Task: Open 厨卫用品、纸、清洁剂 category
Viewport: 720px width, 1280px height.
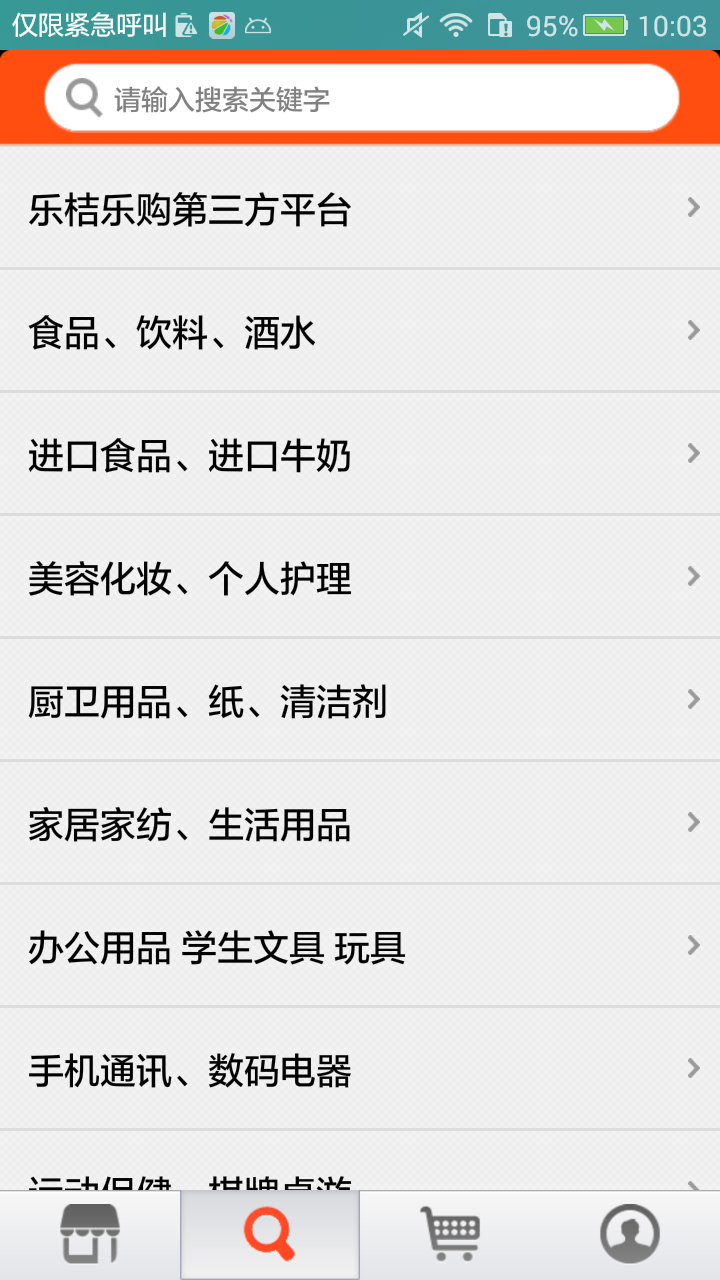Action: click(360, 701)
